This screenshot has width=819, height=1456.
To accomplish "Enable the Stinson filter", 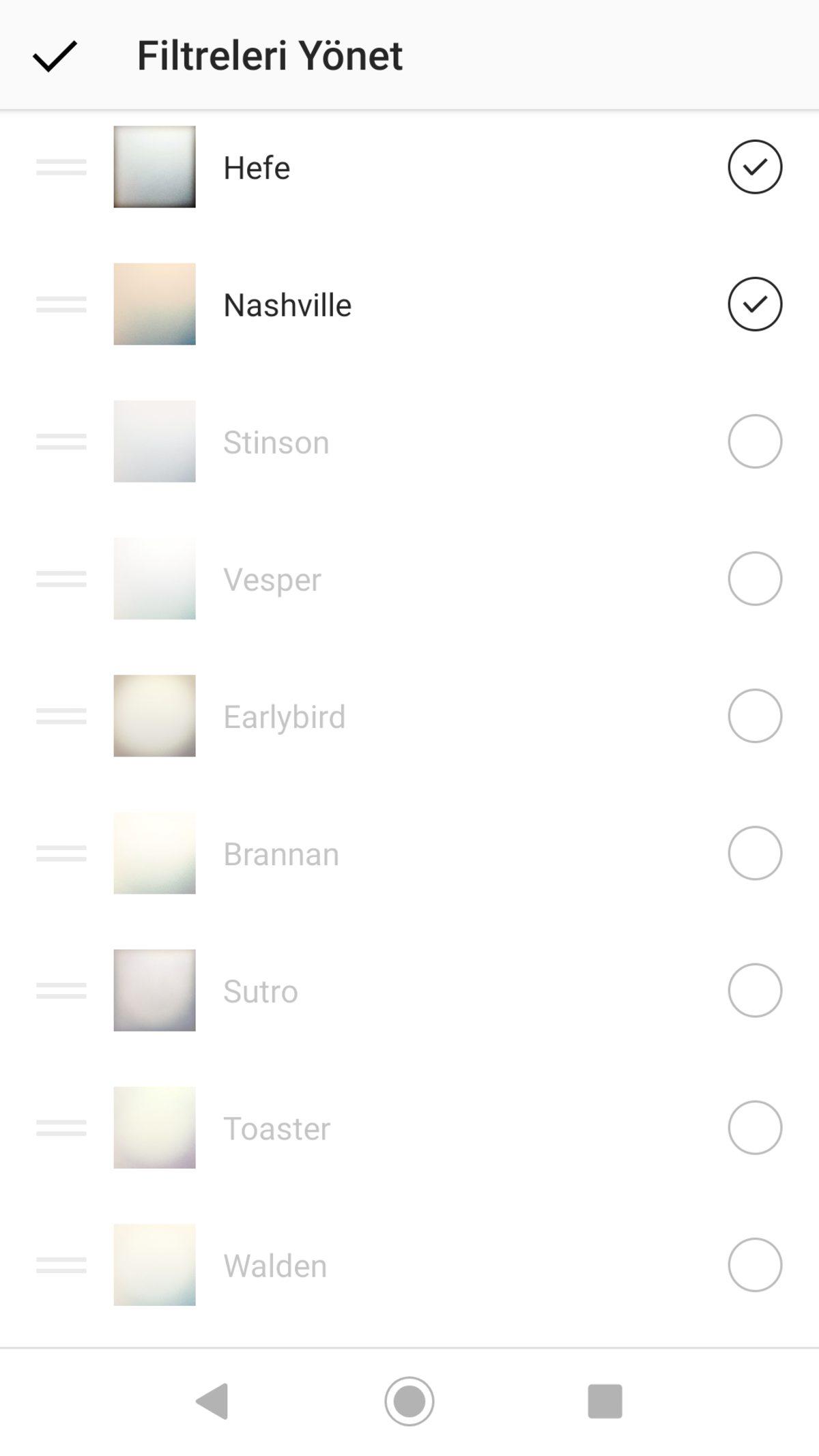I will (754, 441).
